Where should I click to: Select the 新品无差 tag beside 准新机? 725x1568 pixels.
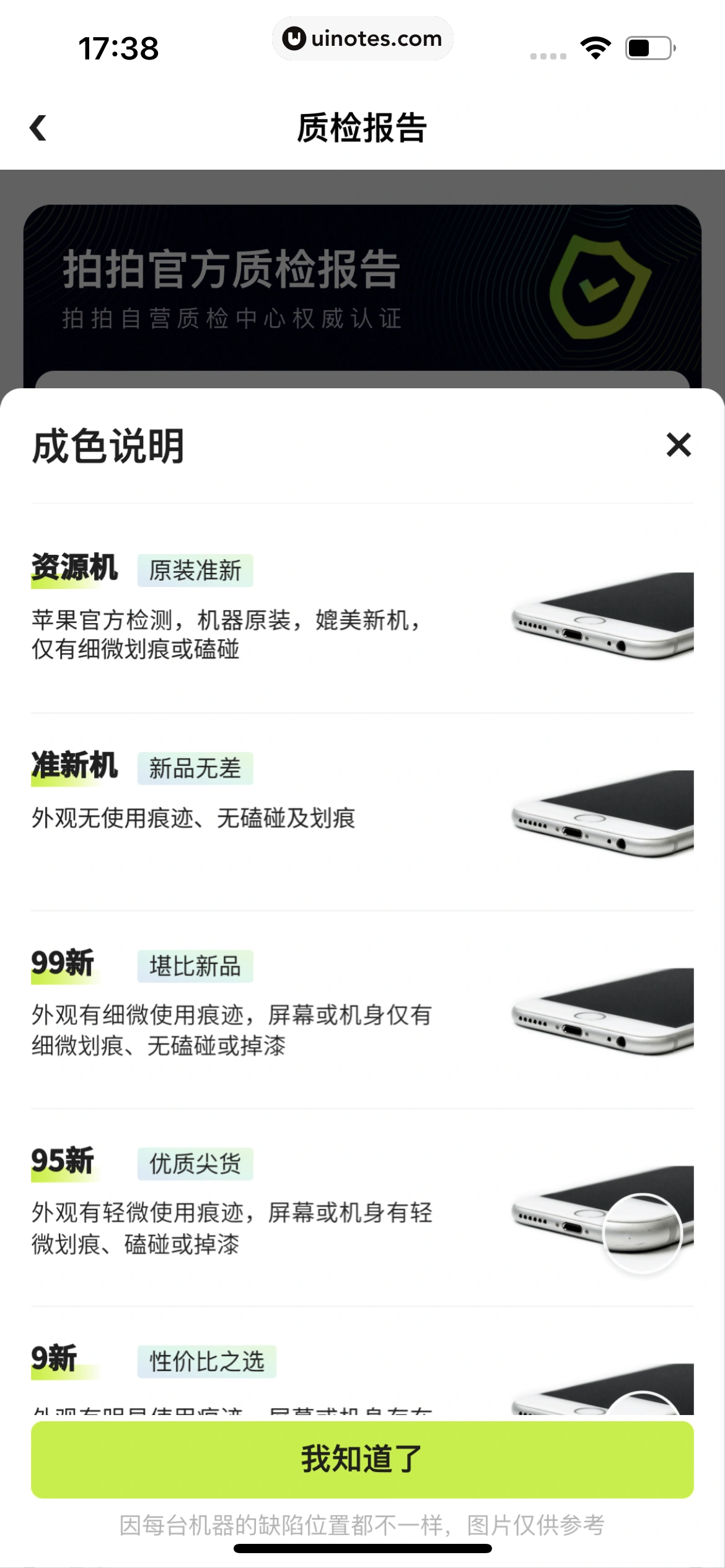(x=195, y=768)
